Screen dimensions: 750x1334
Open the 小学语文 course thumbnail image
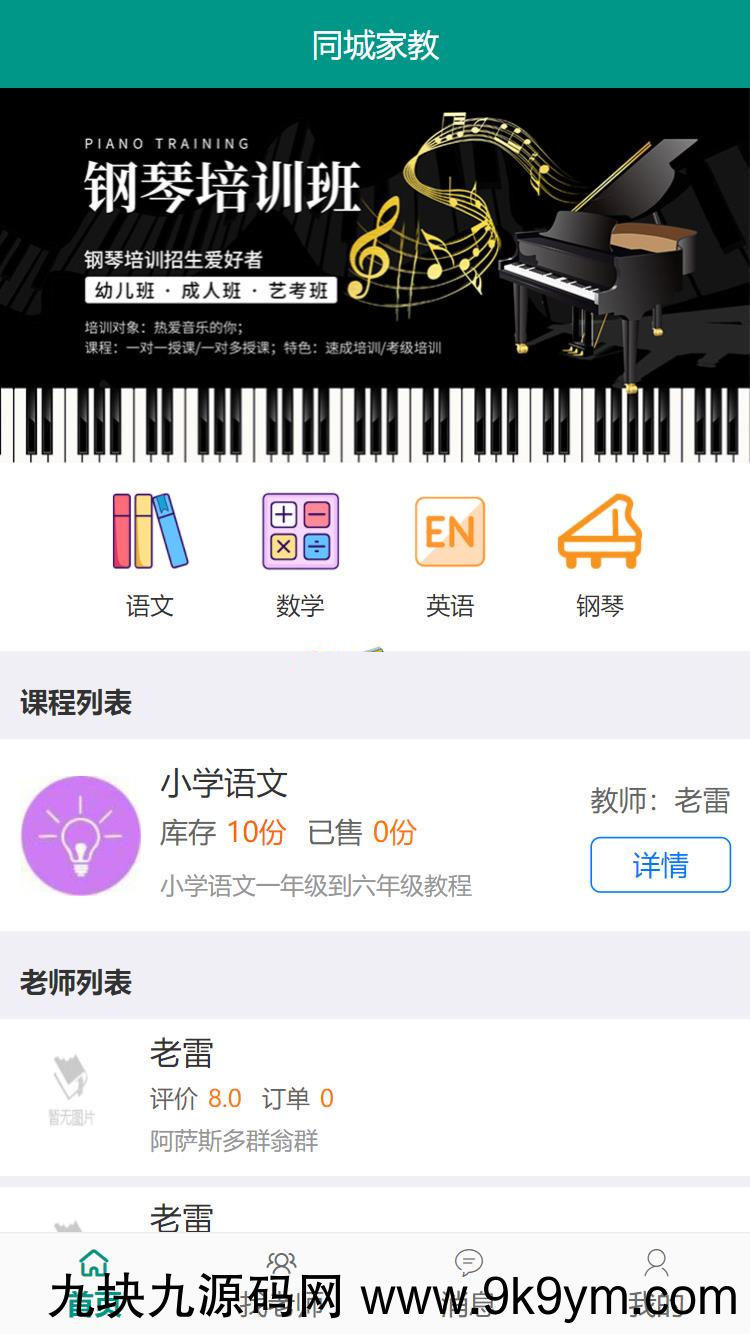[80, 836]
